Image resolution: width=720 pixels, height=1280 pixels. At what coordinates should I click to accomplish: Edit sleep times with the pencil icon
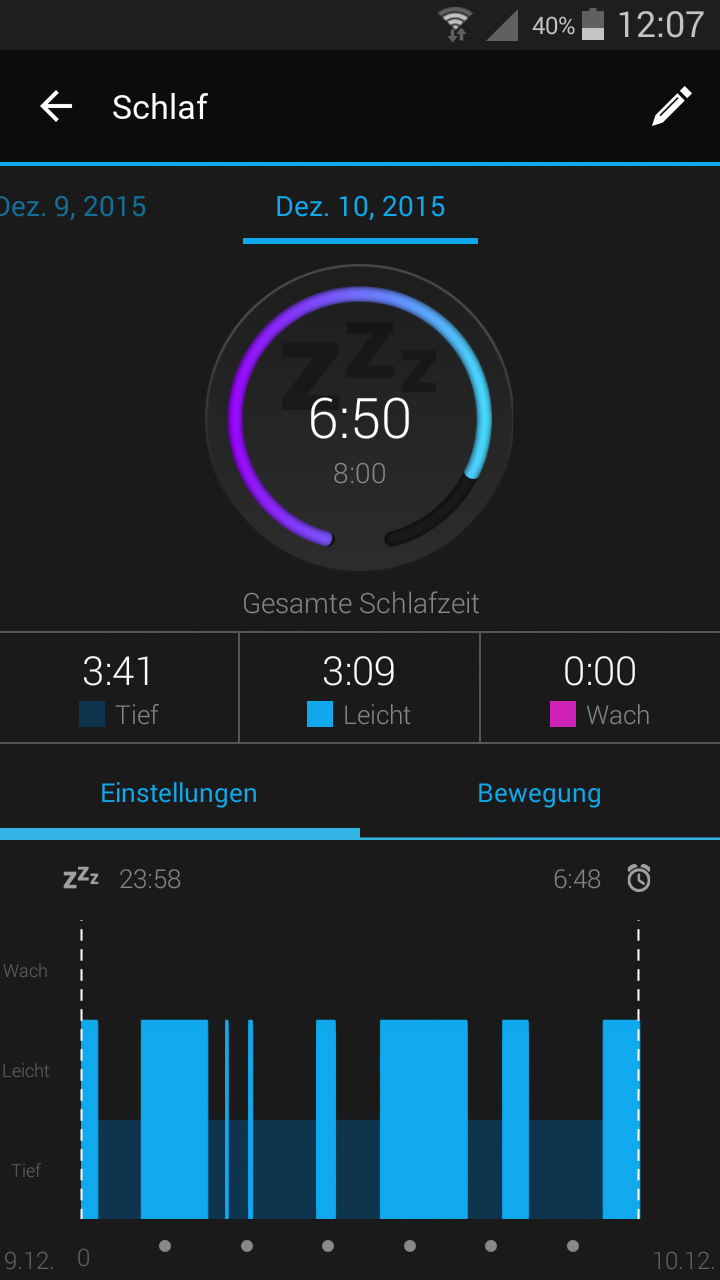pos(672,106)
